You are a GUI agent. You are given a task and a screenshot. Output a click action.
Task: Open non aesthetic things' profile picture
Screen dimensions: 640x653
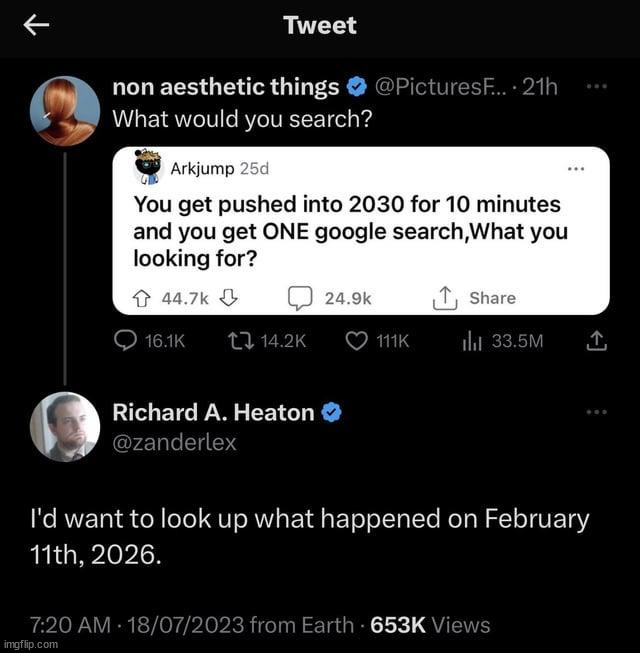tap(65, 111)
